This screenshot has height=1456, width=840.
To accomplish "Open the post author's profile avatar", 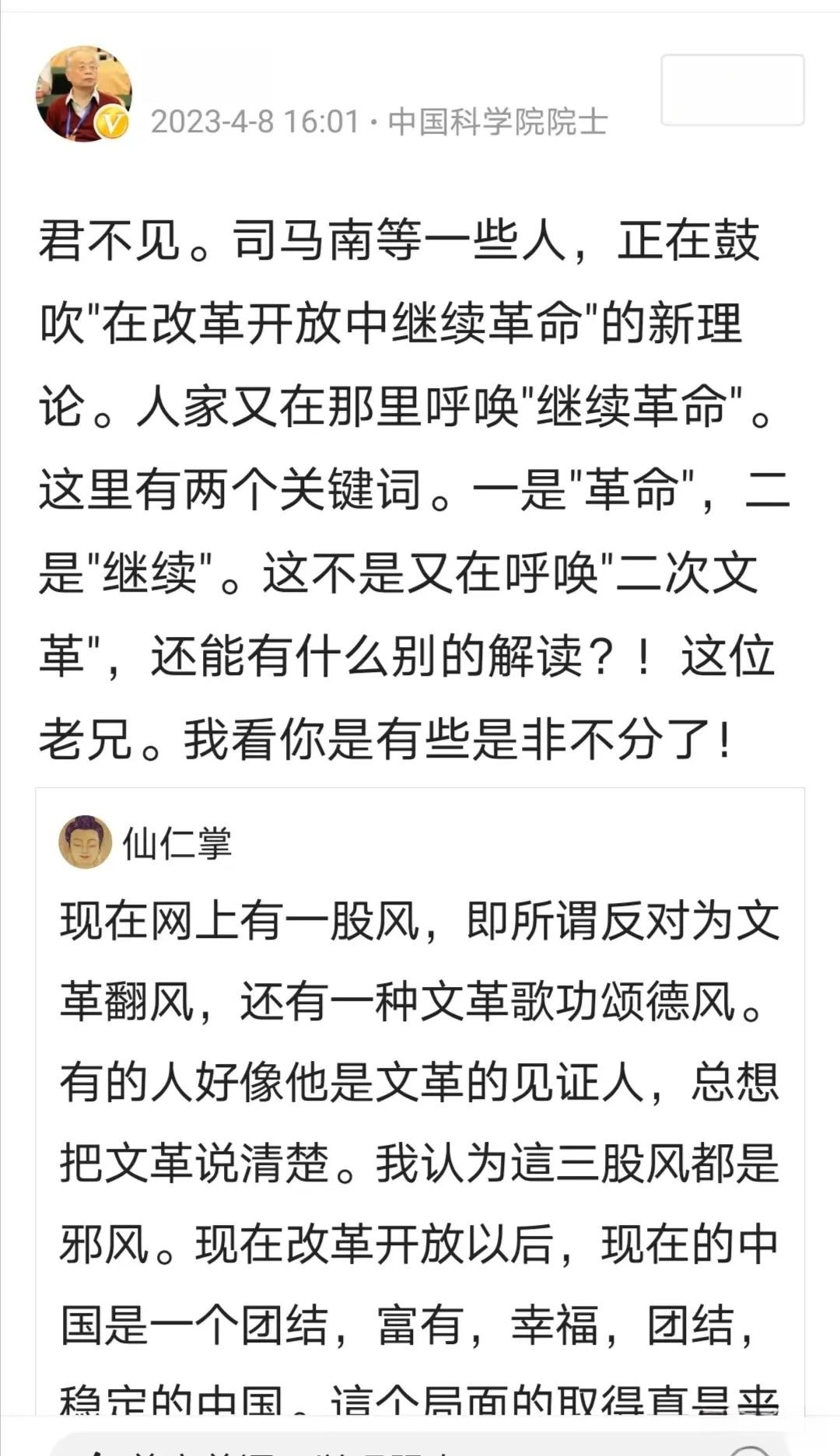I will click(x=84, y=93).
